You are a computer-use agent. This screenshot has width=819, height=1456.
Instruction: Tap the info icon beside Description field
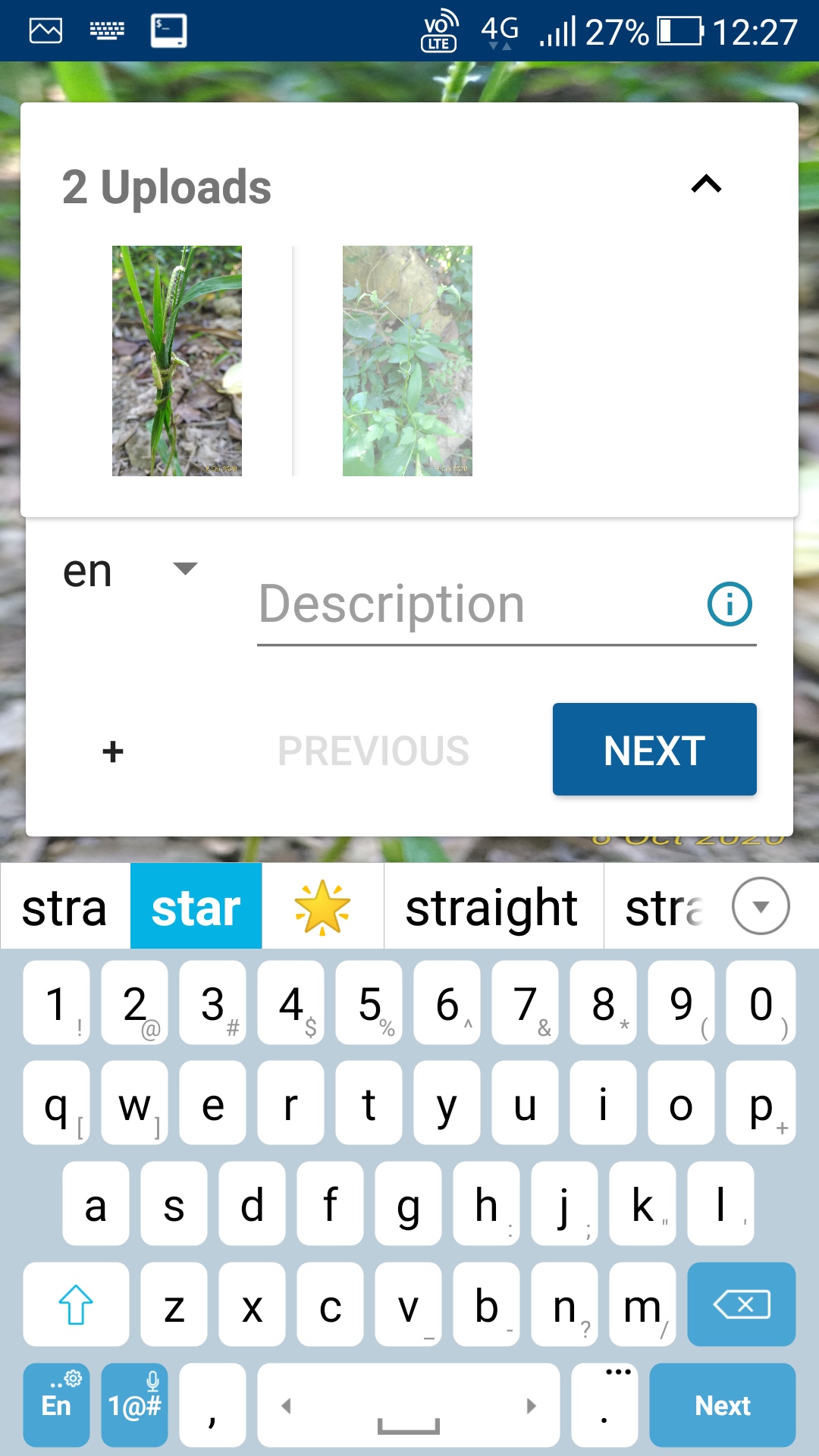click(x=730, y=604)
